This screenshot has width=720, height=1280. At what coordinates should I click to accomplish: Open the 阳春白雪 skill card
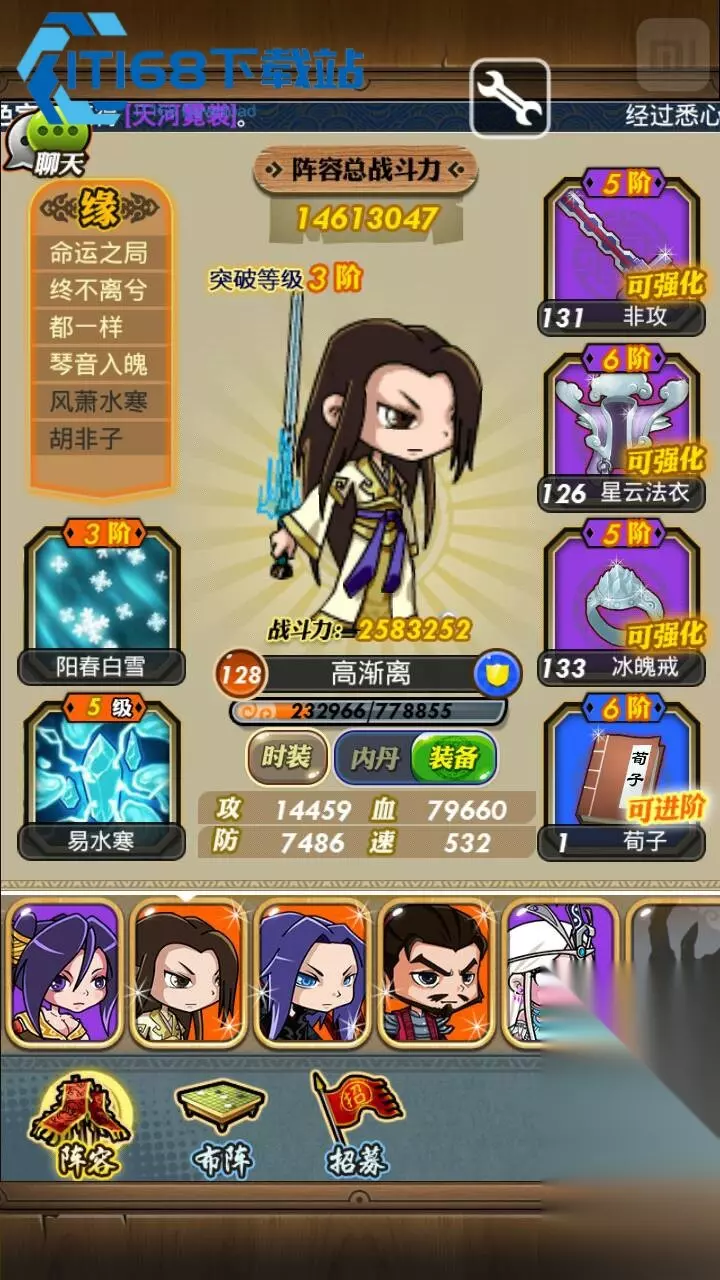point(102,603)
